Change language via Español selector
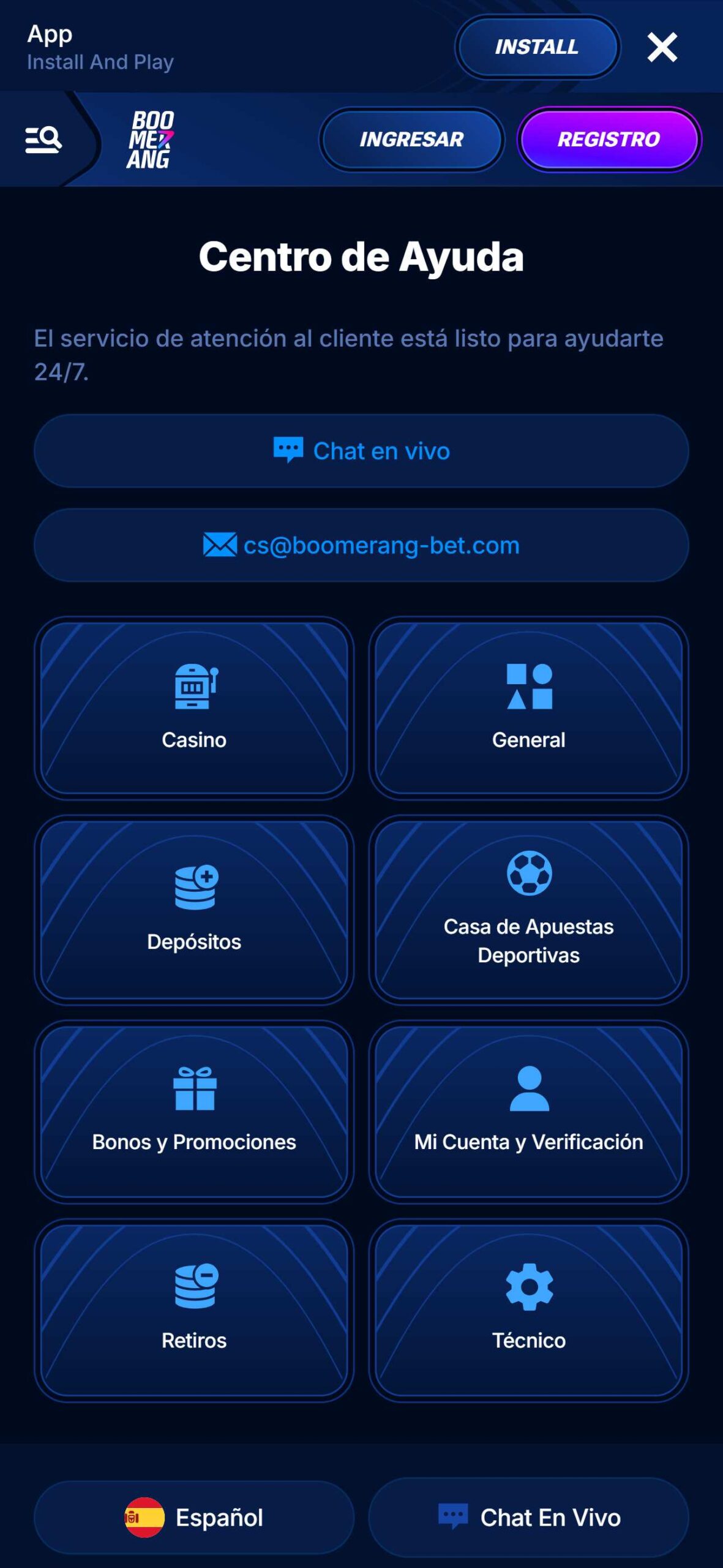Image resolution: width=723 pixels, height=1568 pixels. (194, 1517)
